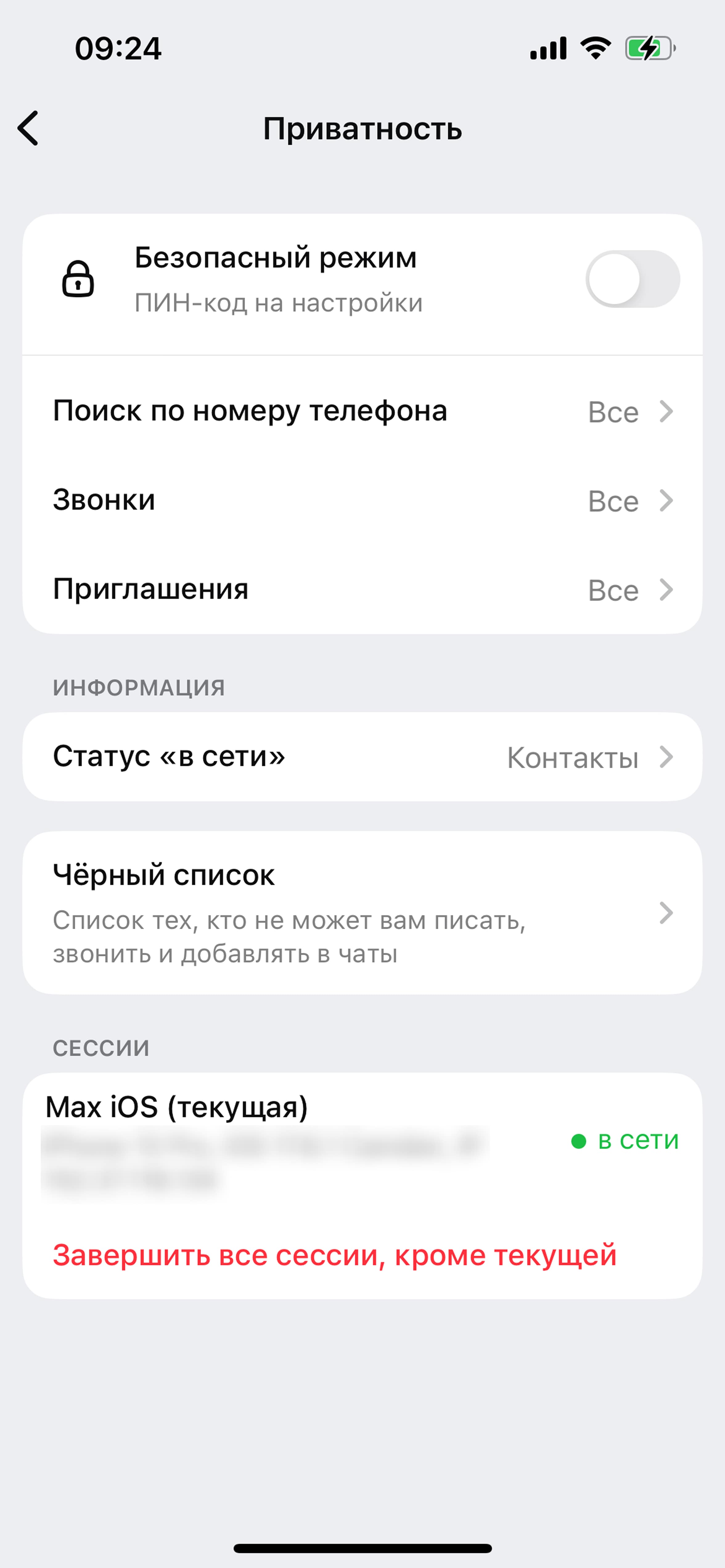Open the Чёрный список
Viewport: 725px width, 1568px height.
coord(362,913)
